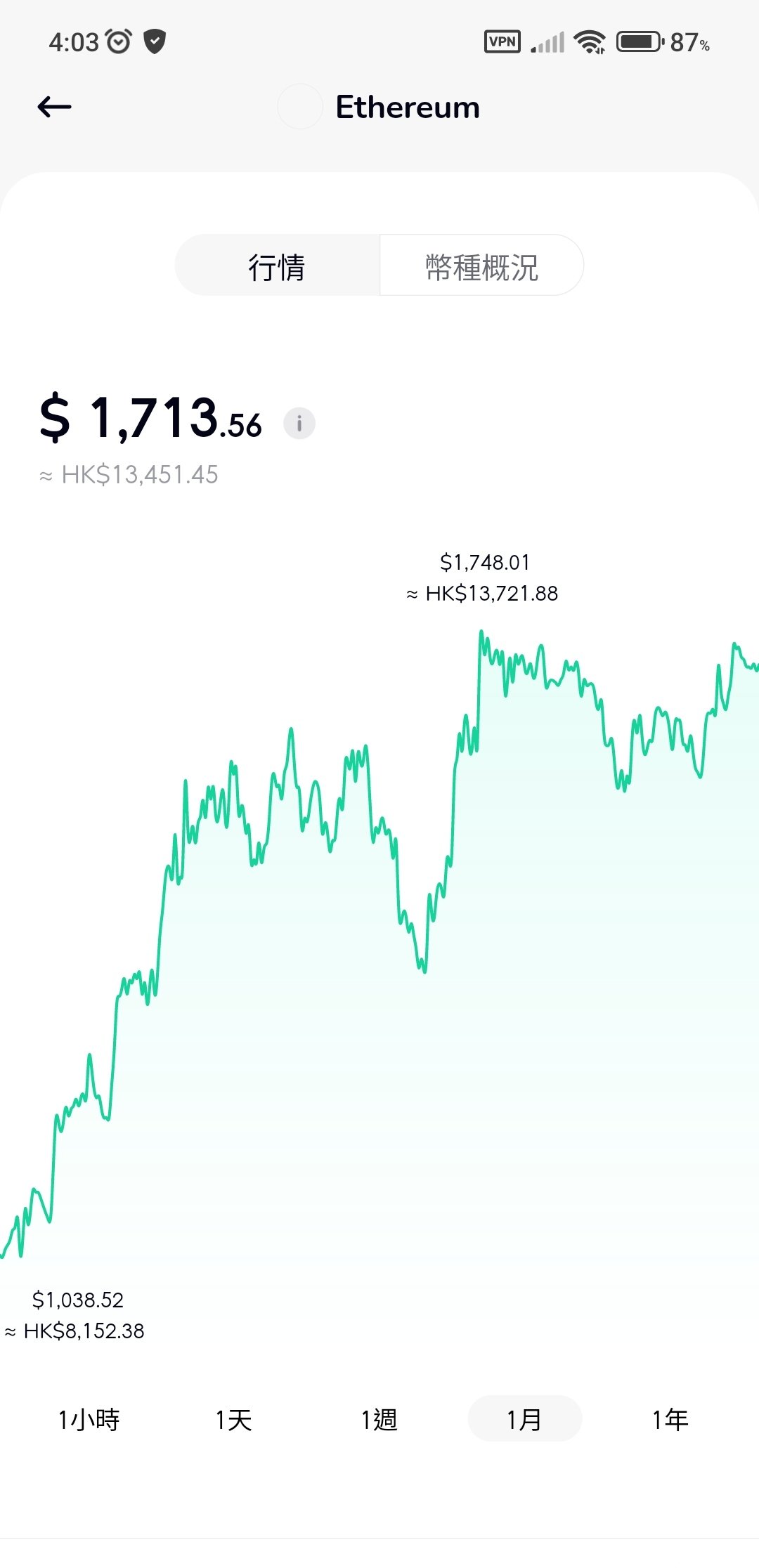Show the 1天 chart range

coord(233,1419)
